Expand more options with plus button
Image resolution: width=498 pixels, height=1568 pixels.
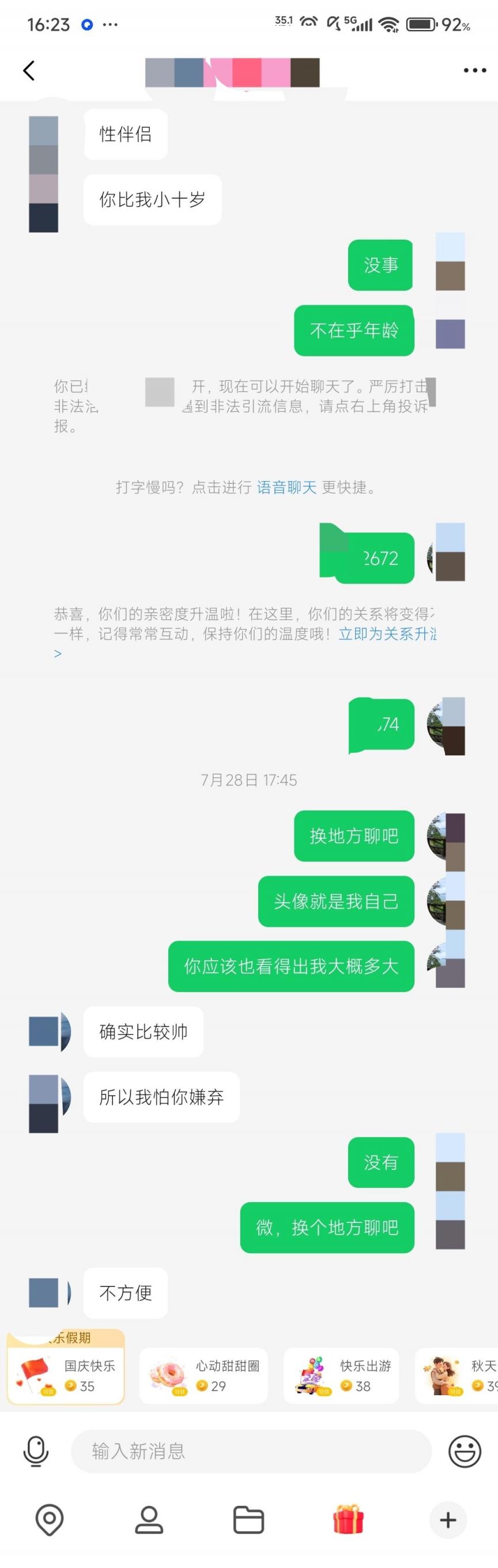coord(448,1520)
